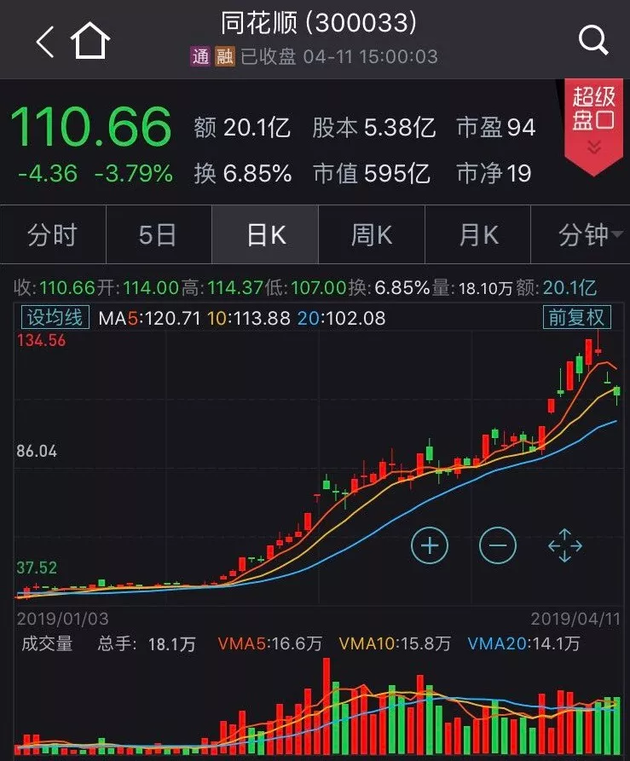Viewport: 630px width, 761px height.
Task: Switch to the 5日 chart tab
Action: 158,235
